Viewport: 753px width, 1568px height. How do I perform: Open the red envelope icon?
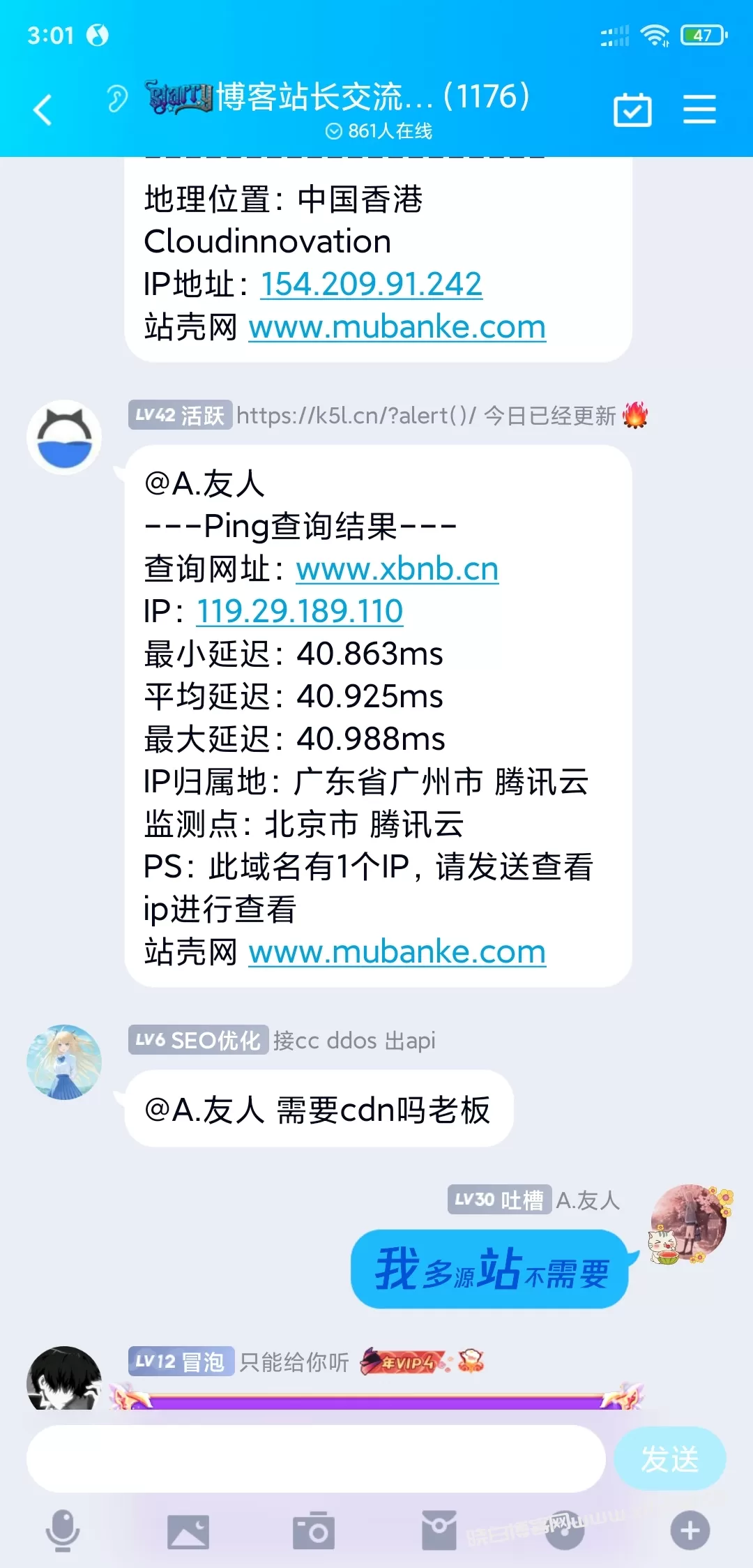[x=439, y=1531]
